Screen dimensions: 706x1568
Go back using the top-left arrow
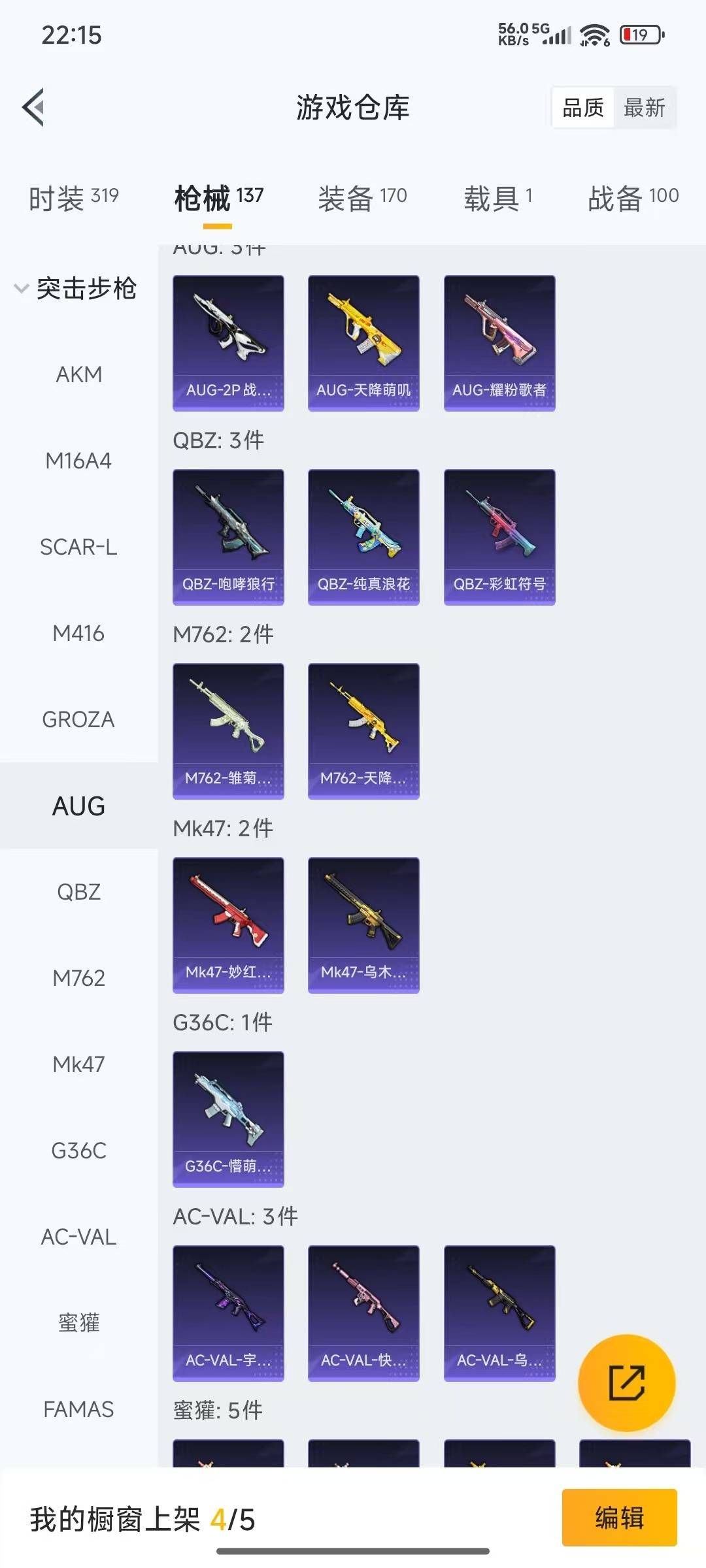pos(33,107)
